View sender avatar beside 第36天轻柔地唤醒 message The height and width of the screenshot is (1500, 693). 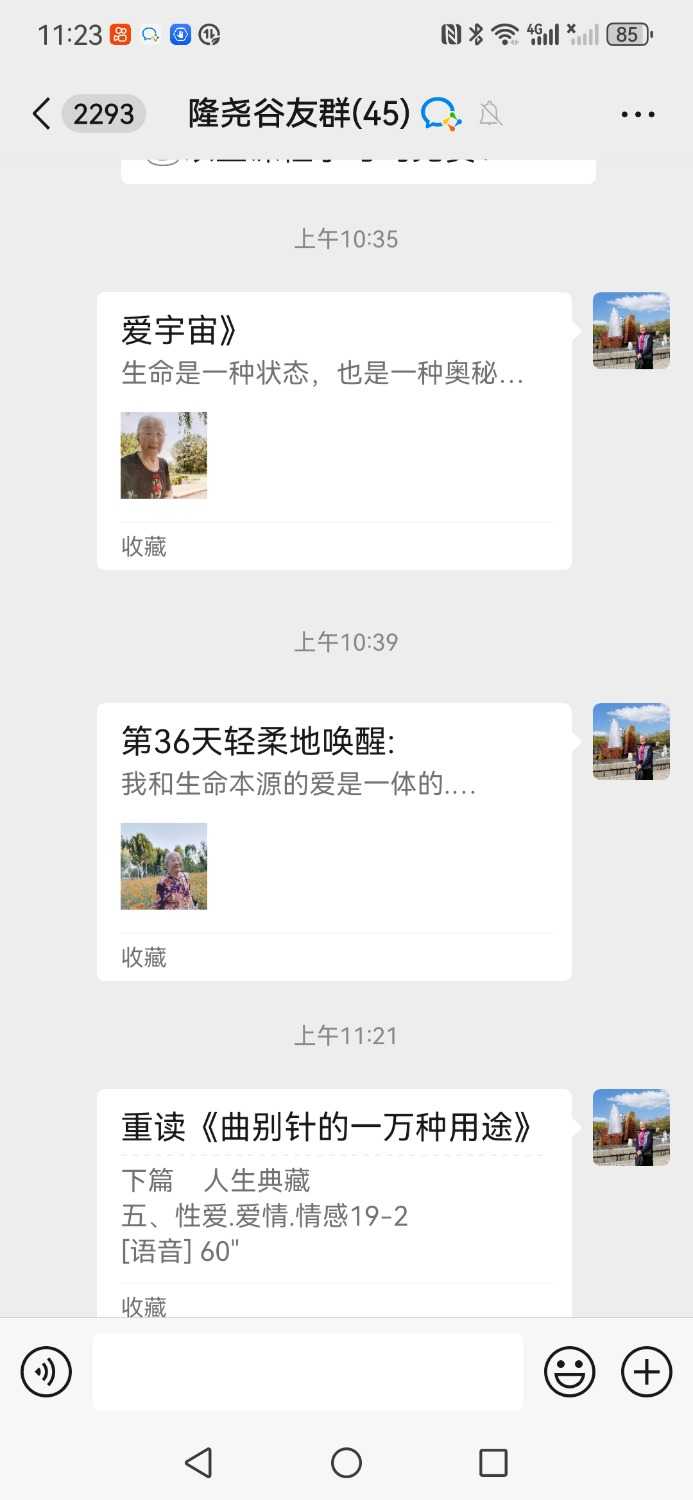631,741
